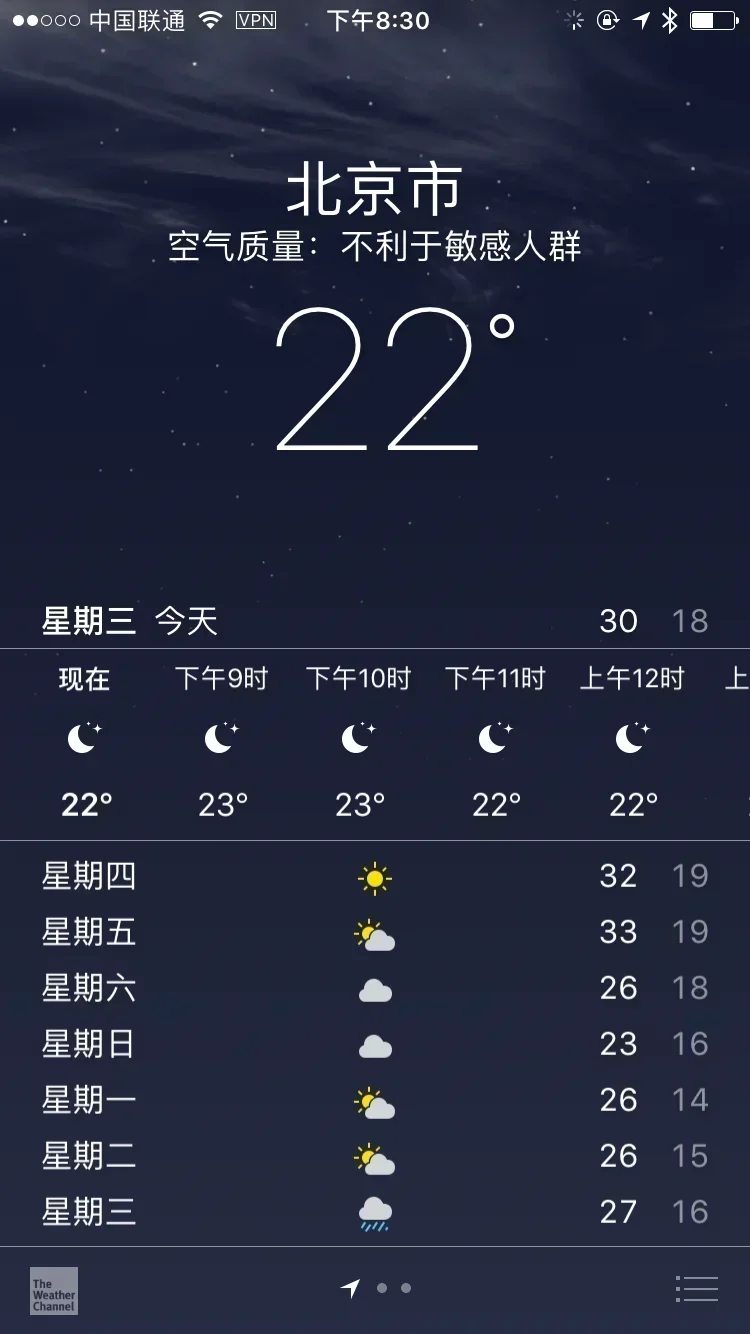Tap the cloud icon next to 星期日
The image size is (750, 1334).
click(x=375, y=1043)
